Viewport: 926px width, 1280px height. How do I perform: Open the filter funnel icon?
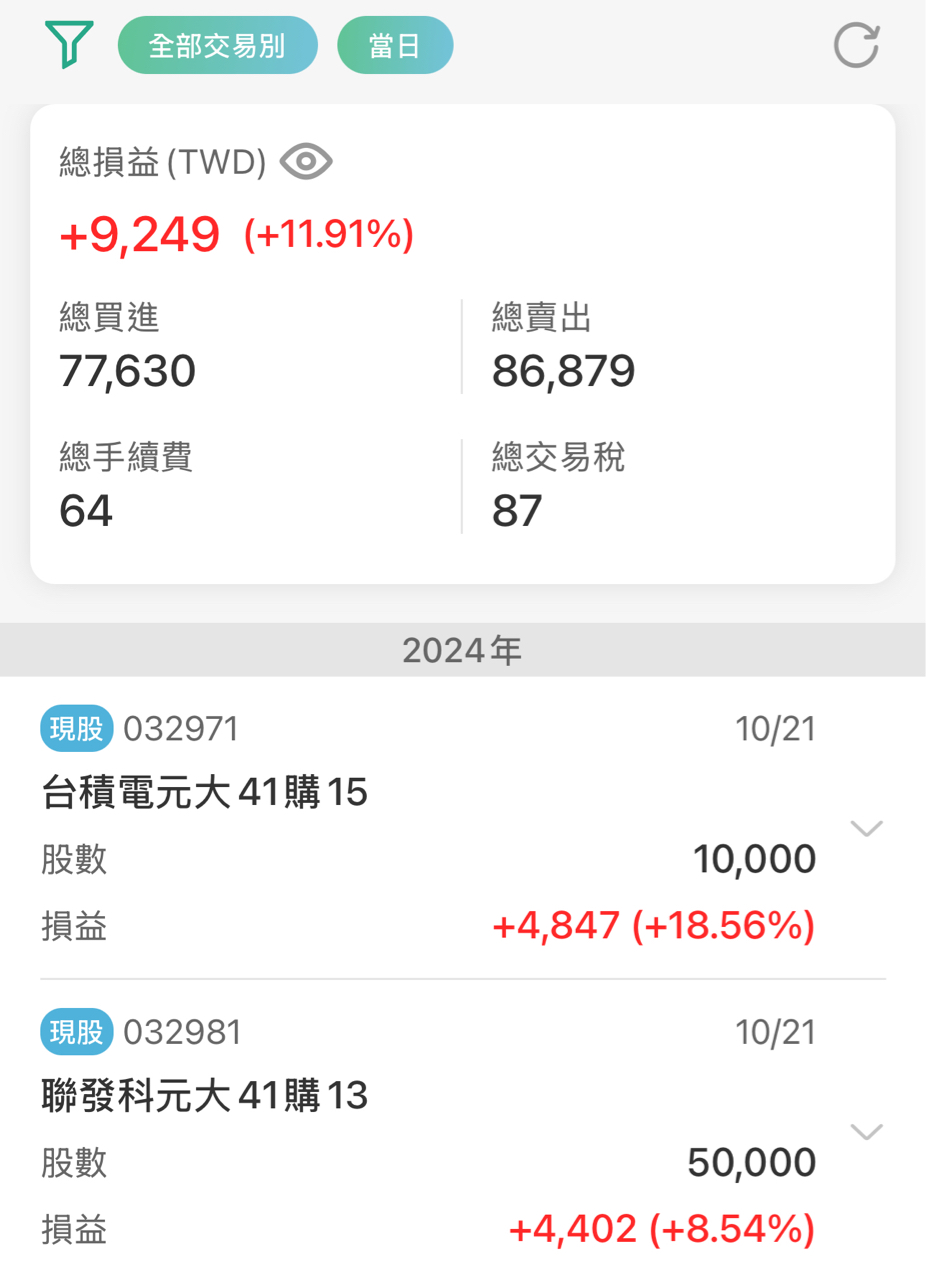point(68,44)
